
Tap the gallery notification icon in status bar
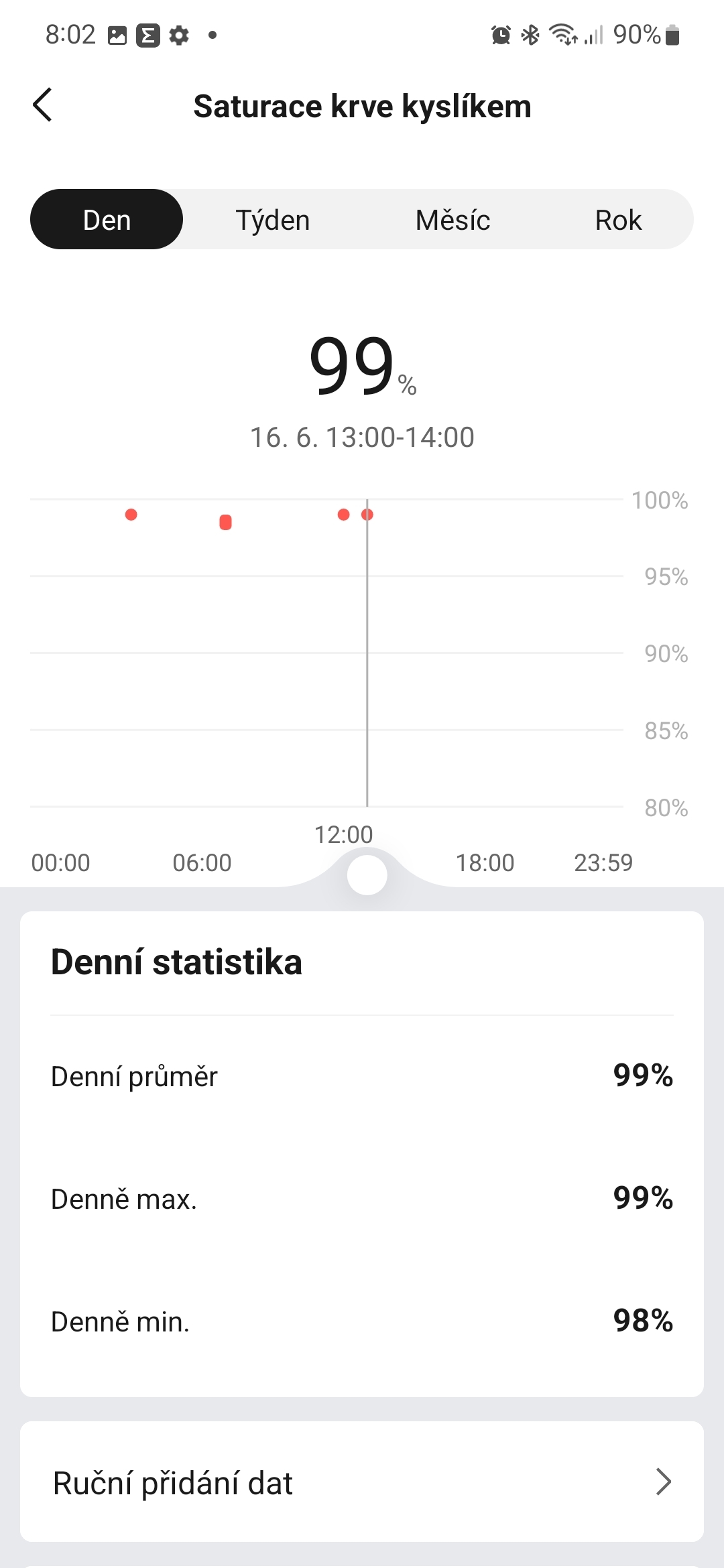(117, 35)
